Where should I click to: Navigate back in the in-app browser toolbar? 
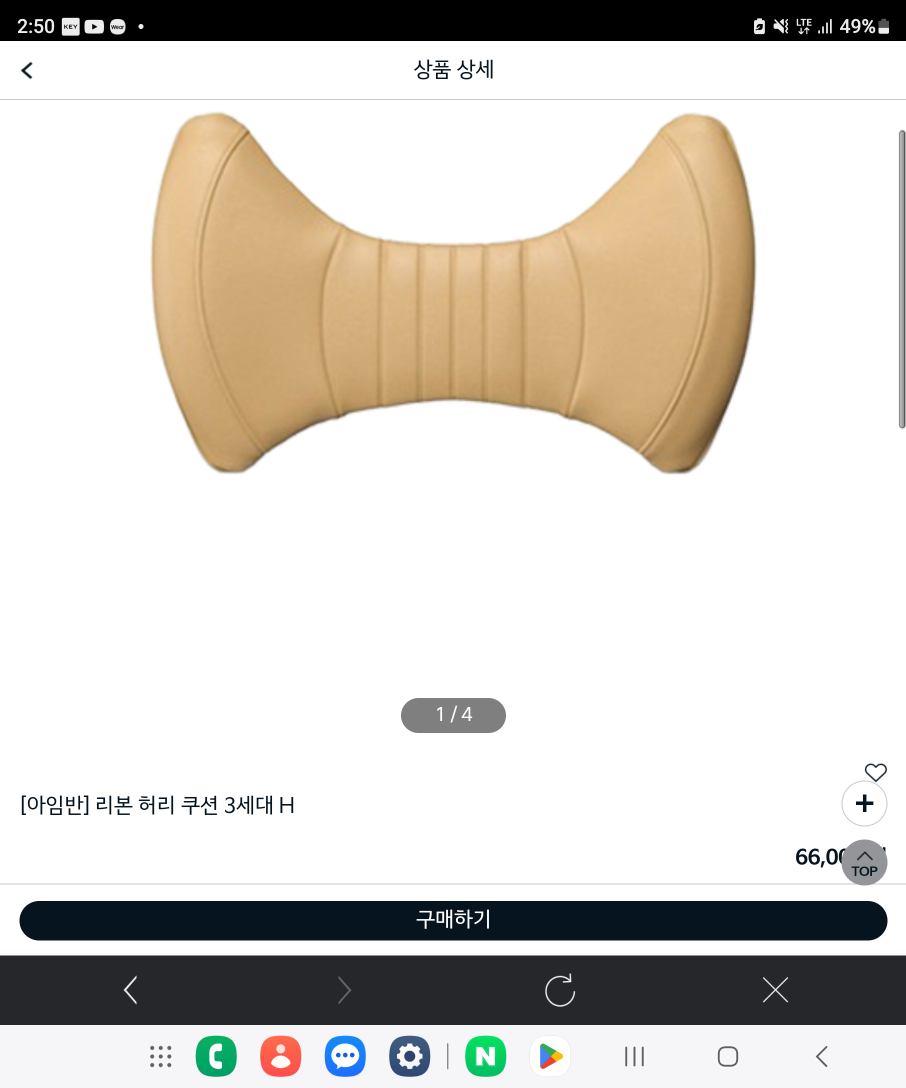pyautogui.click(x=130, y=990)
